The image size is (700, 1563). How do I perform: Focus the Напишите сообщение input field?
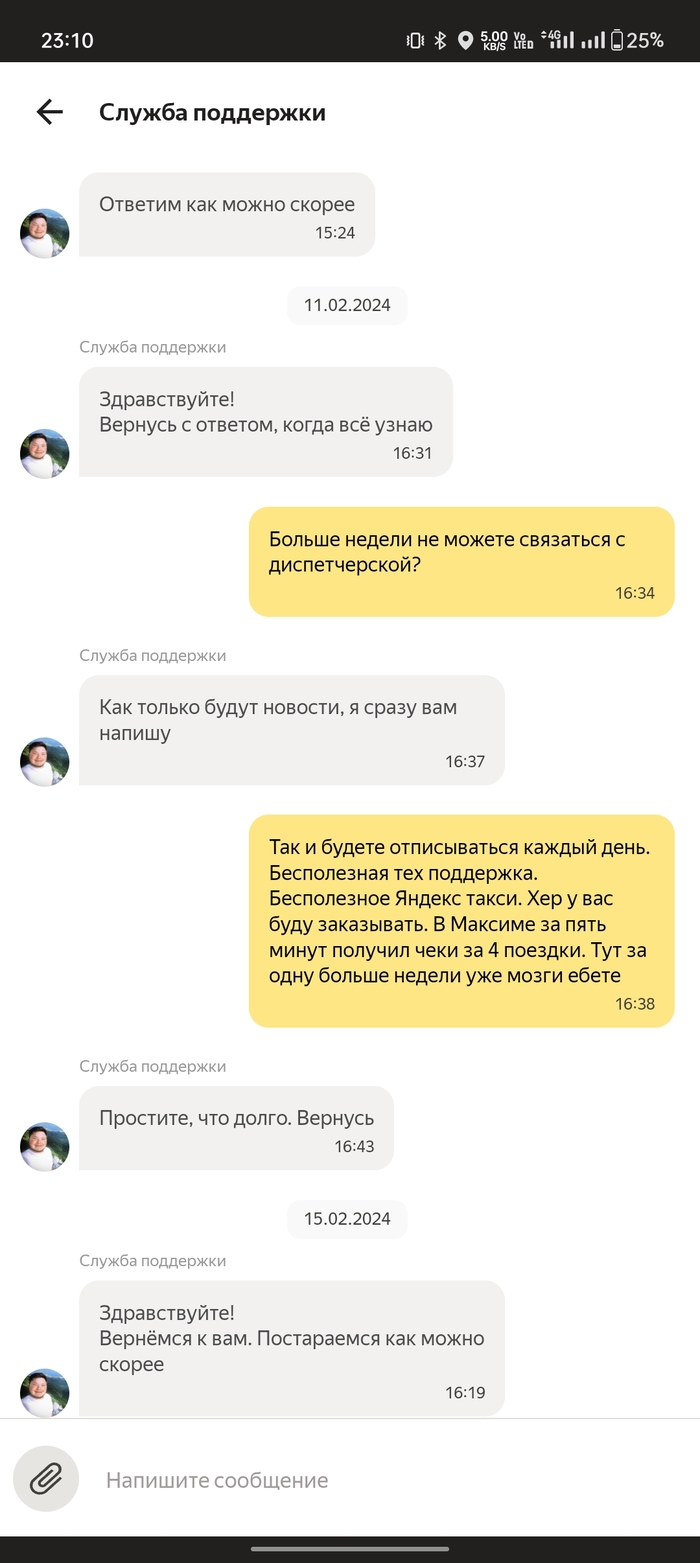tap(380, 1480)
